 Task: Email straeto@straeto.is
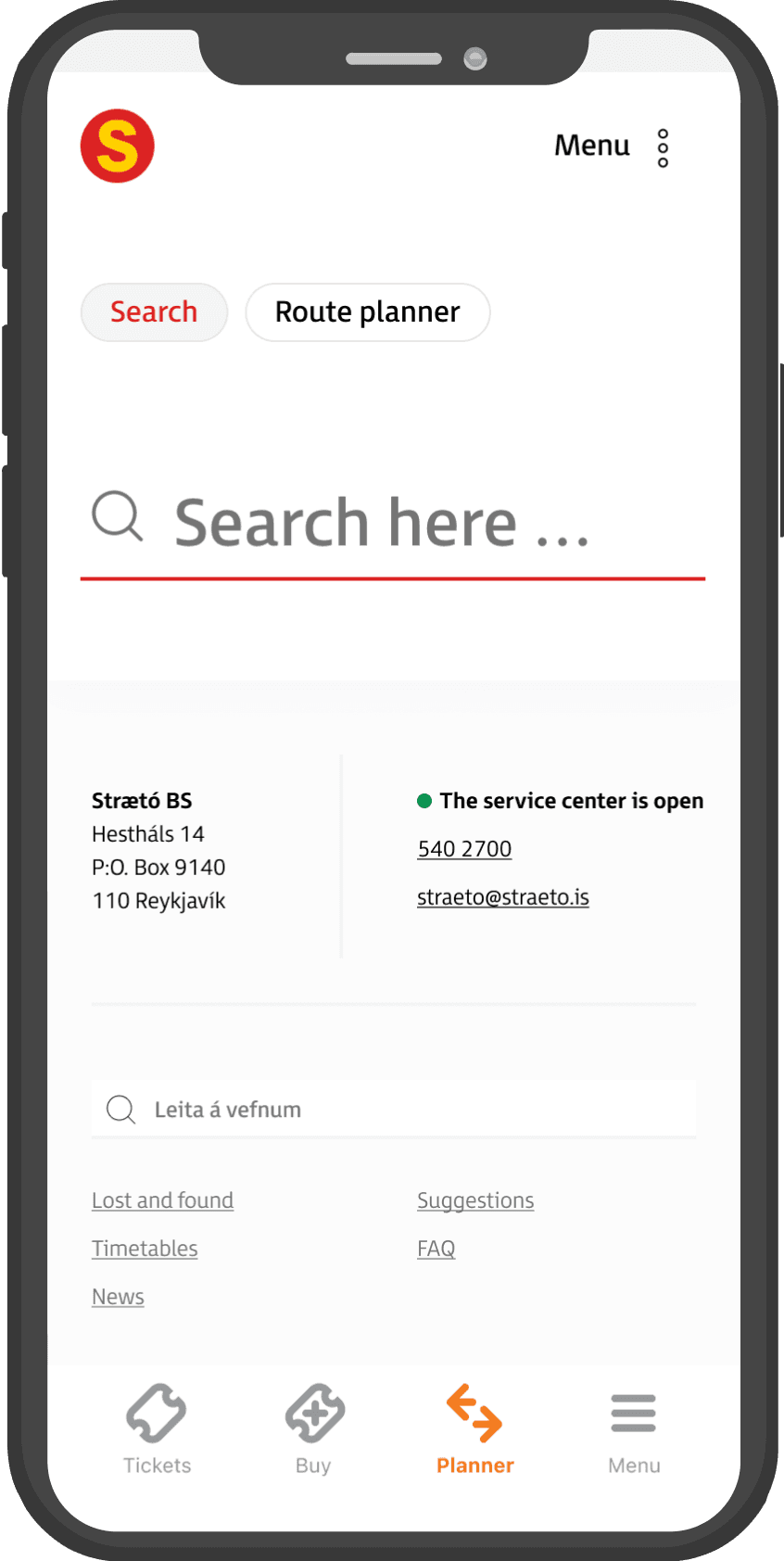tap(503, 897)
